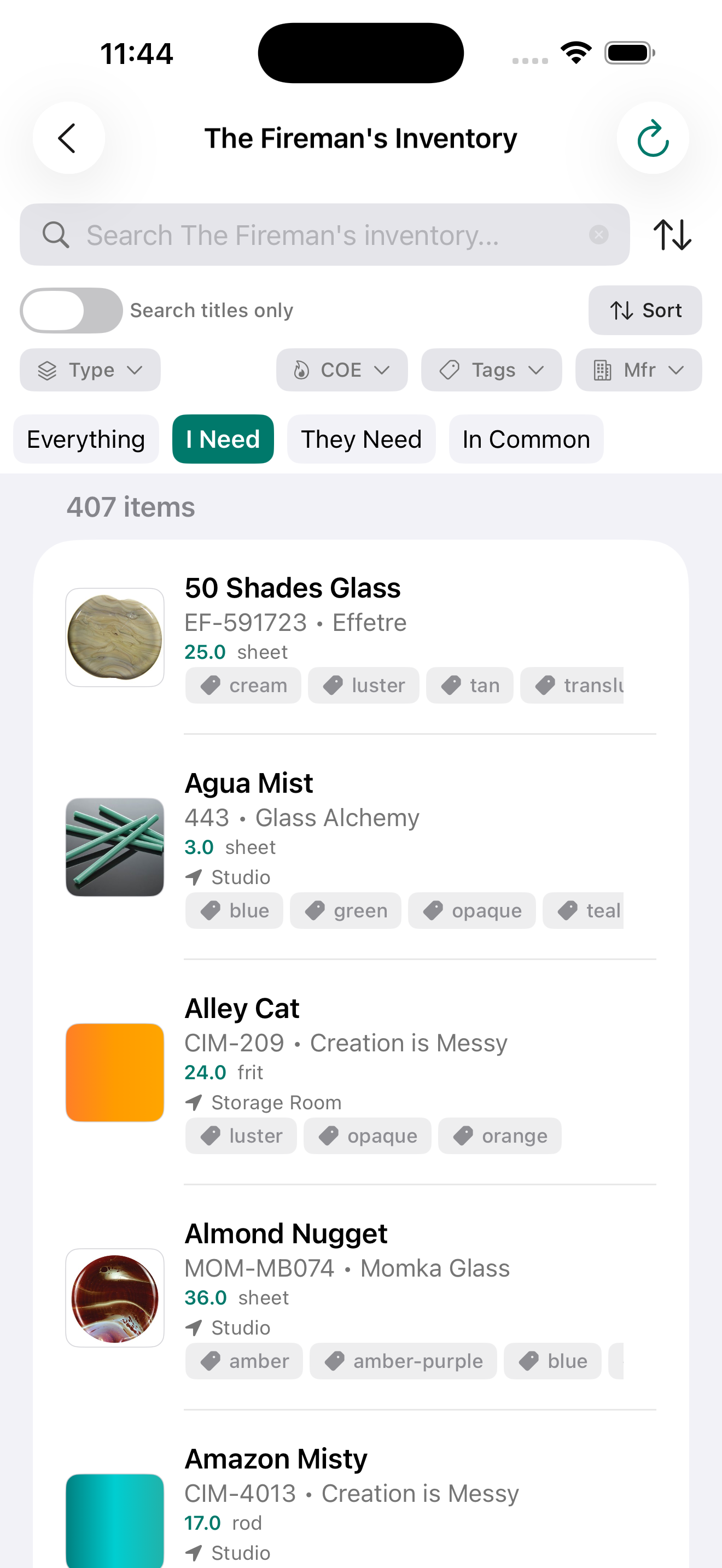Open the Type filter dropdown
Screen dimensions: 722x1568
click(90, 370)
